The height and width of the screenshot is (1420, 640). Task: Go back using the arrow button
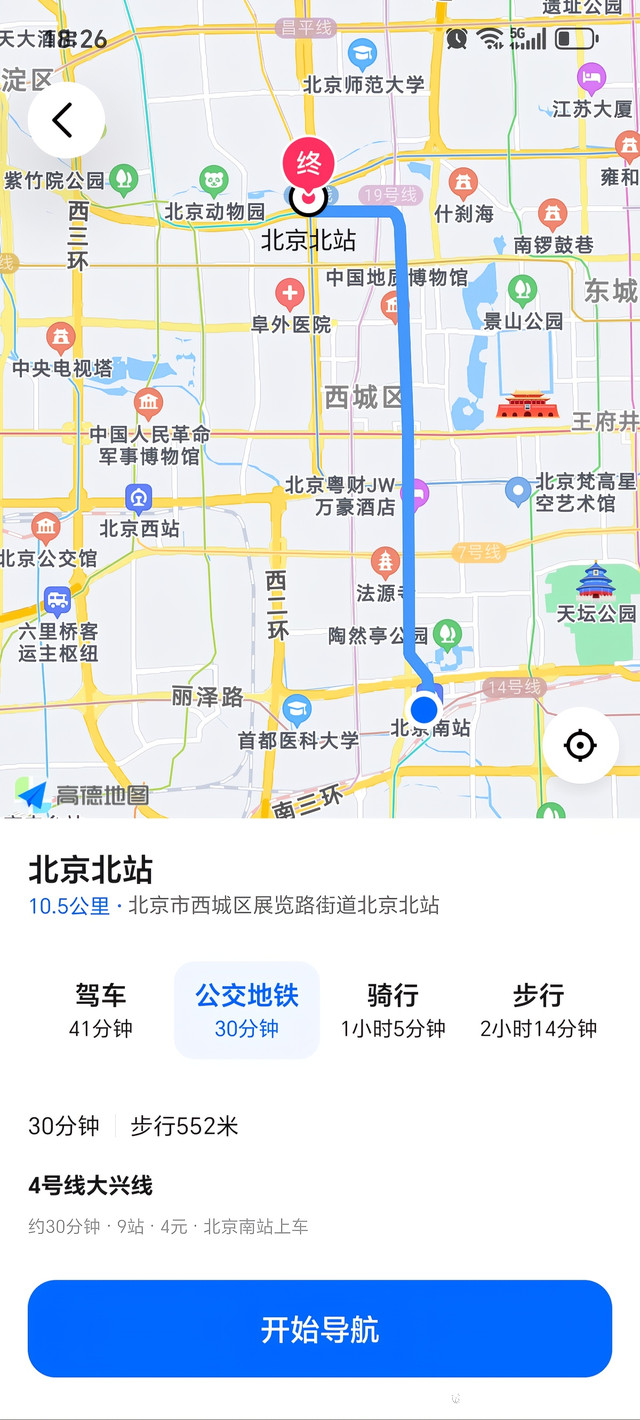(66, 120)
